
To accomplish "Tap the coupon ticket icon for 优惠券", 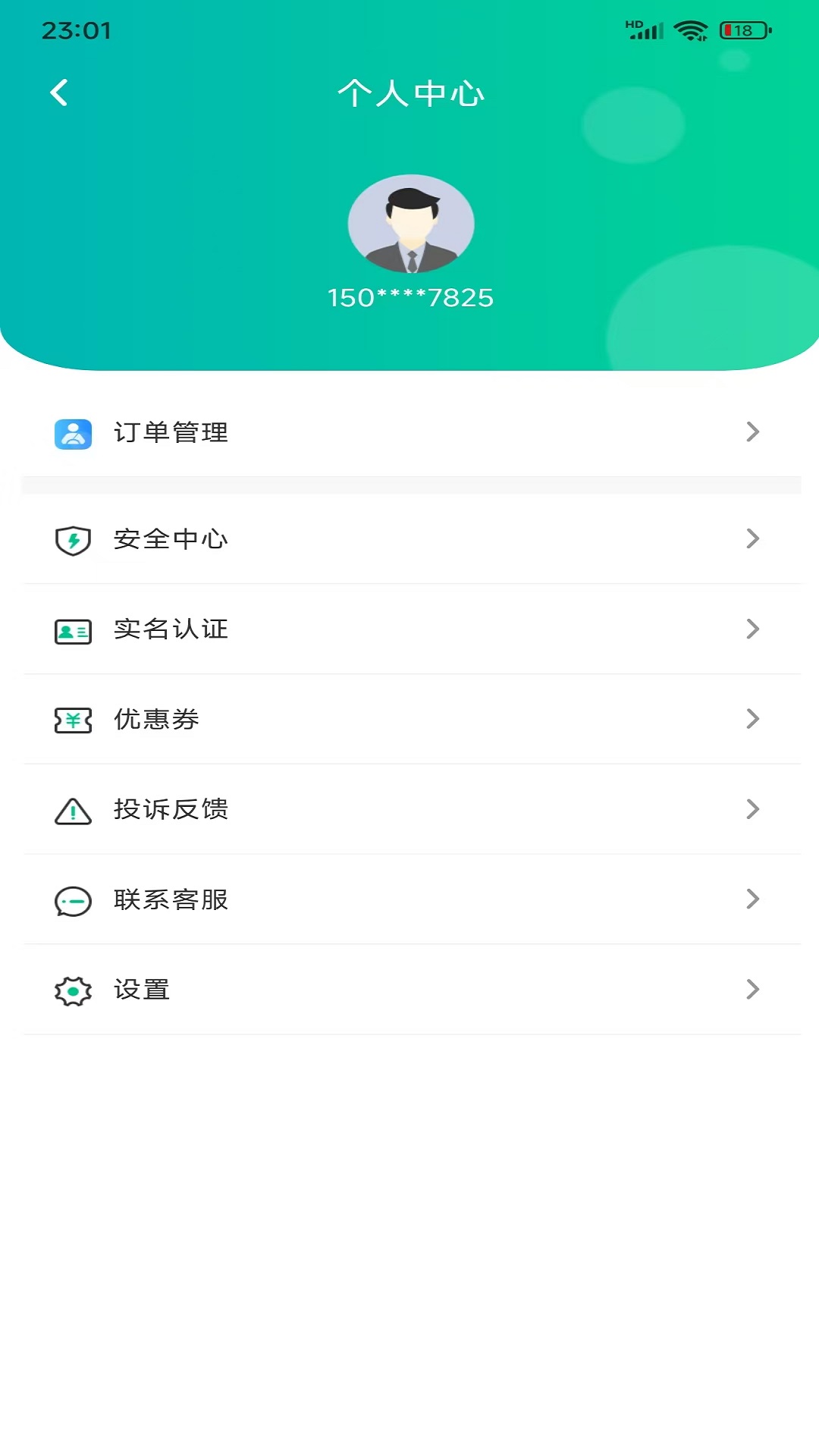I will click(x=73, y=719).
